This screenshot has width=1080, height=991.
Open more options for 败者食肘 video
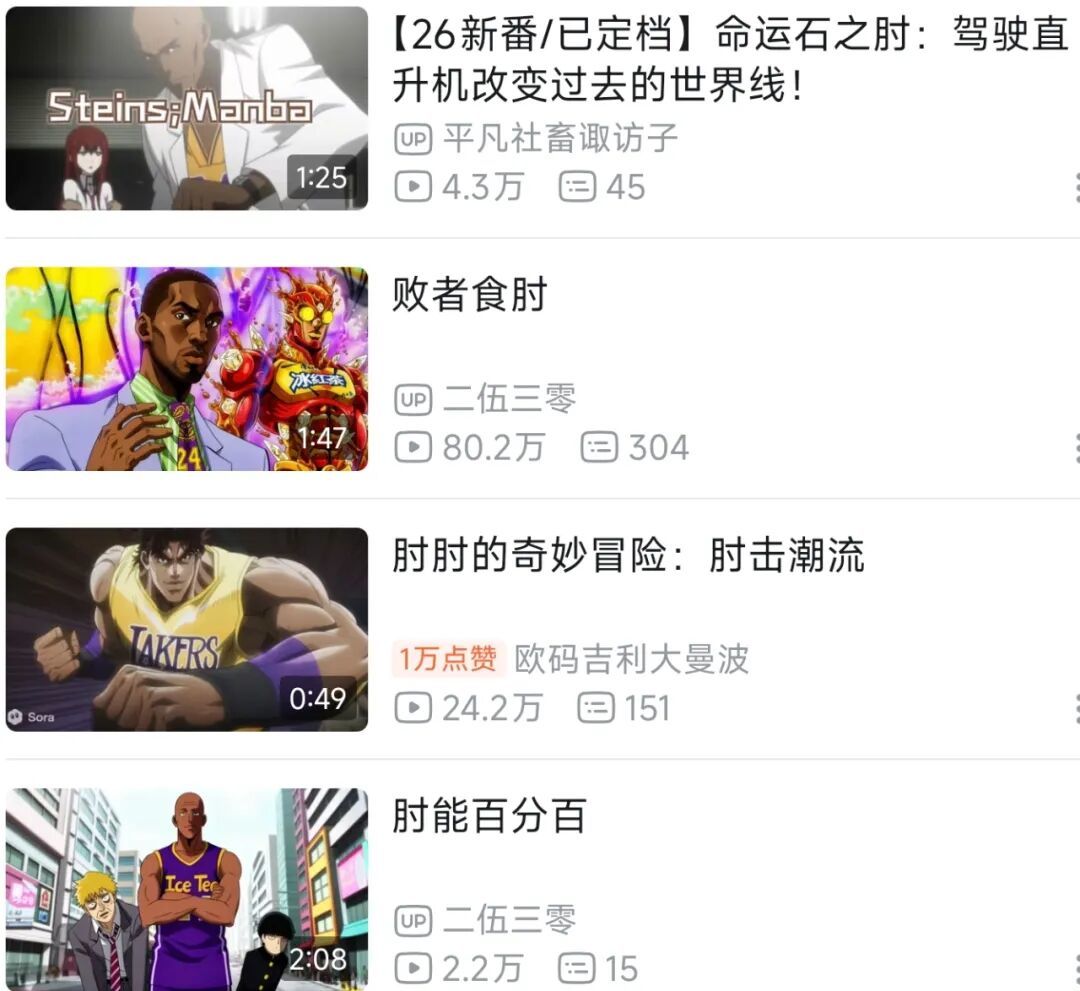click(1075, 448)
